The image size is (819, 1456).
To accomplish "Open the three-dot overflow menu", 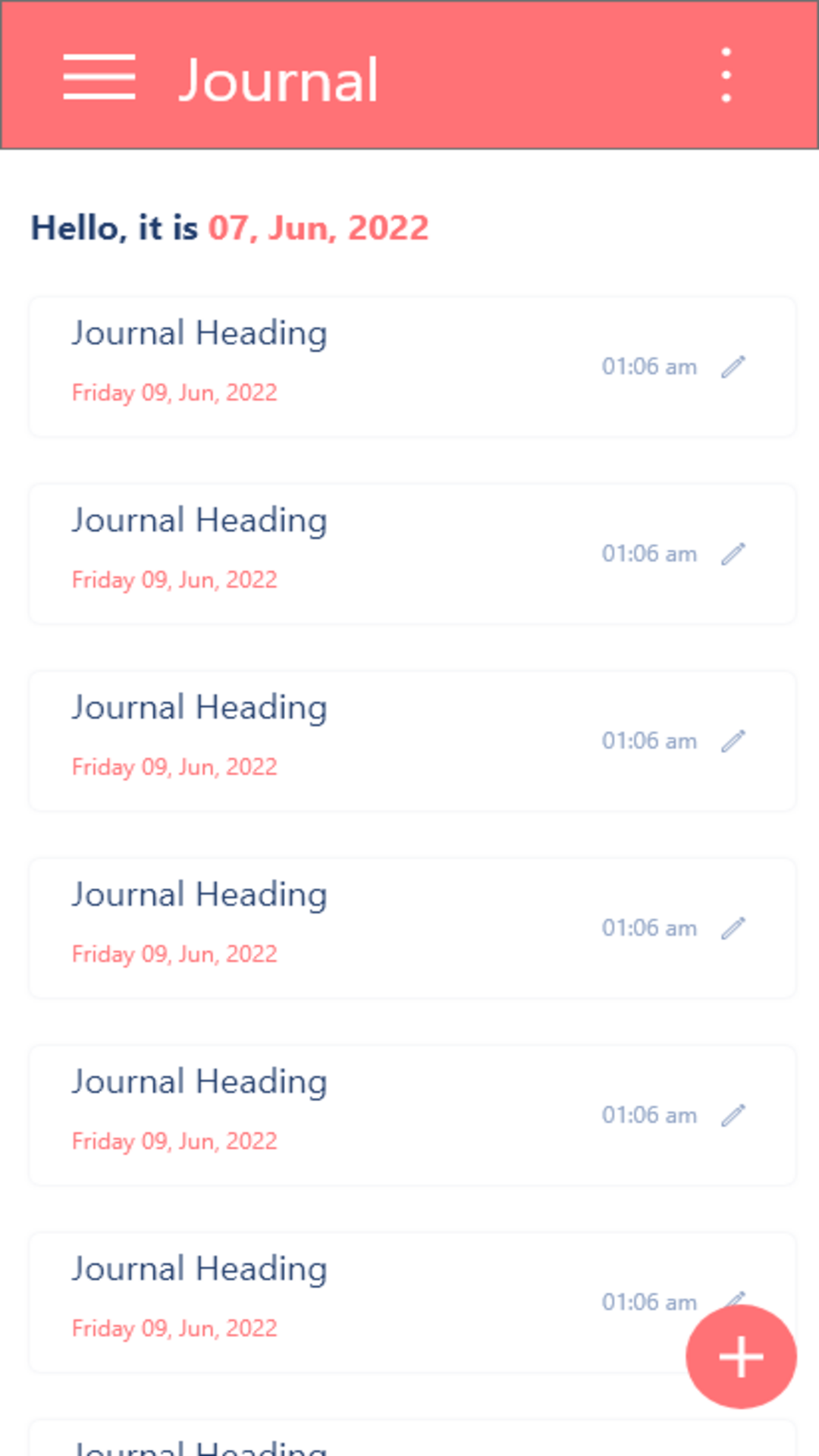I will click(x=726, y=75).
